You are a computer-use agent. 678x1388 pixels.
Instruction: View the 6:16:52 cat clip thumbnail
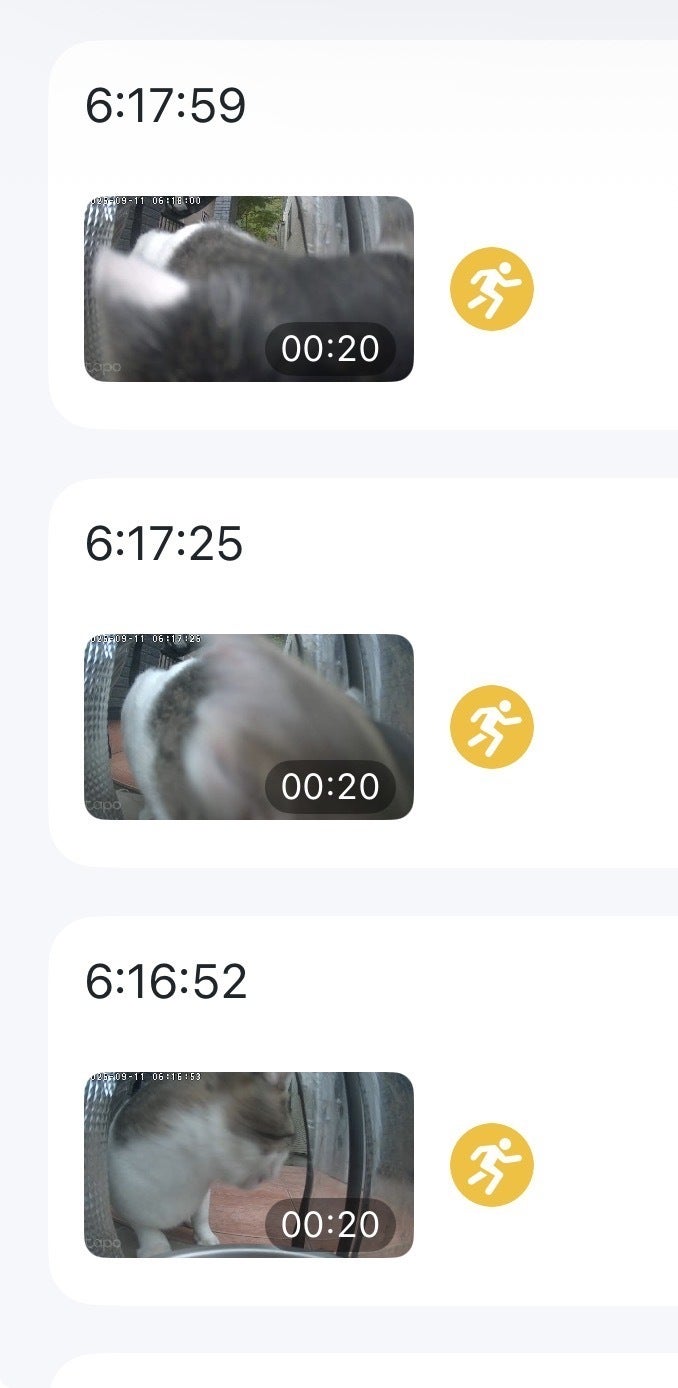pyautogui.click(x=248, y=1165)
